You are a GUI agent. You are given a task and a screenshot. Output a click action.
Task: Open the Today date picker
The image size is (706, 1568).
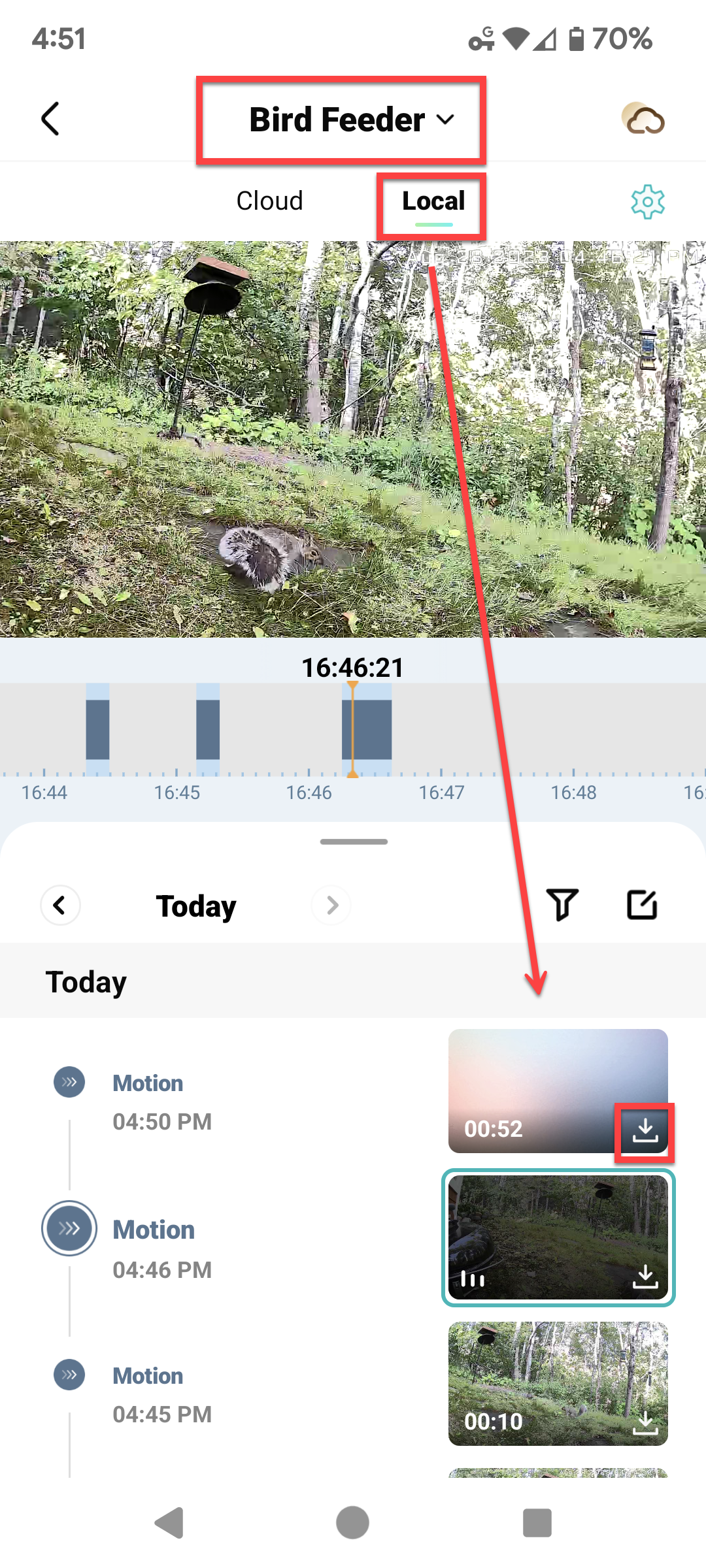tap(196, 906)
